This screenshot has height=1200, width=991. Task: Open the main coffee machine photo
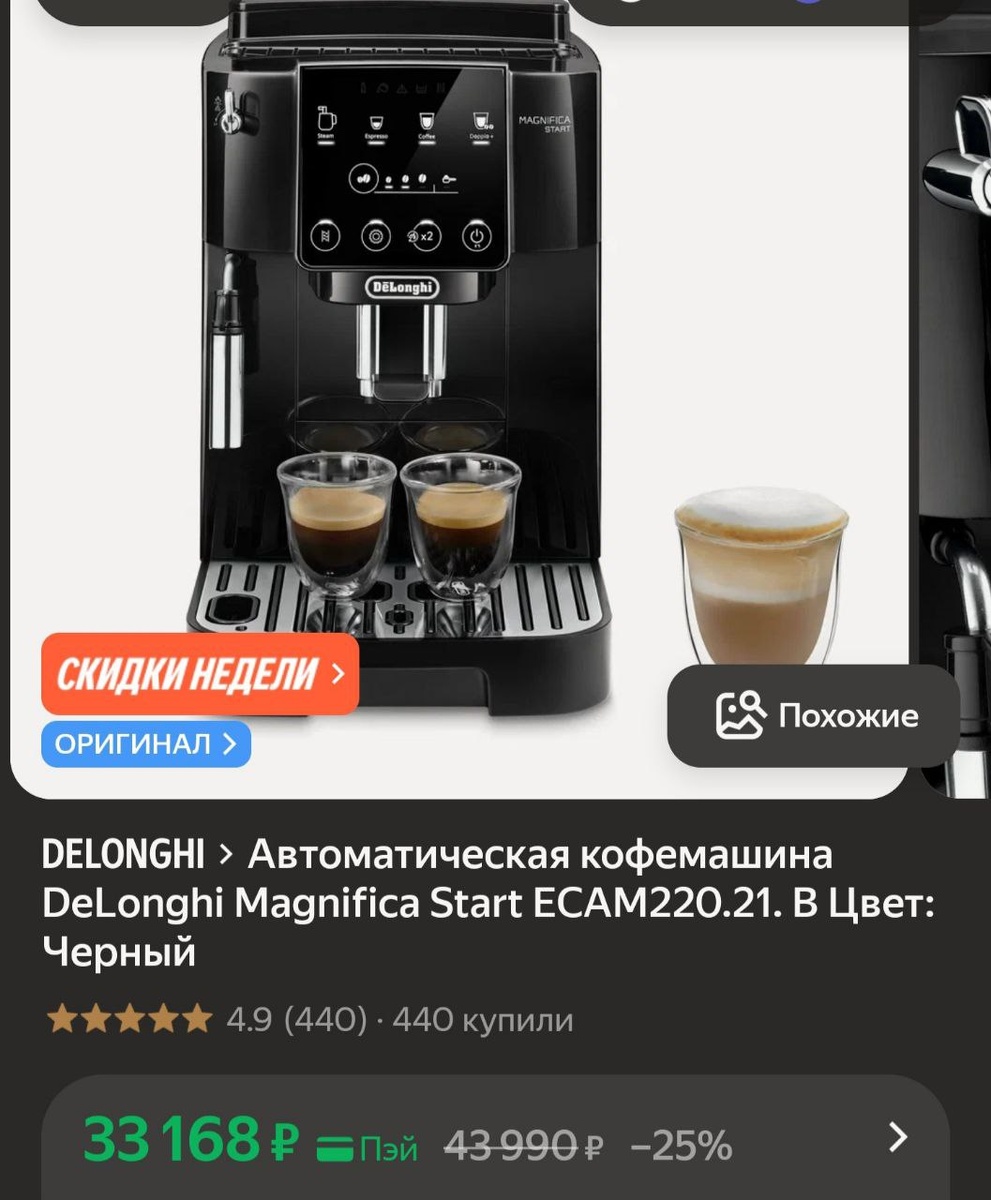[459, 399]
